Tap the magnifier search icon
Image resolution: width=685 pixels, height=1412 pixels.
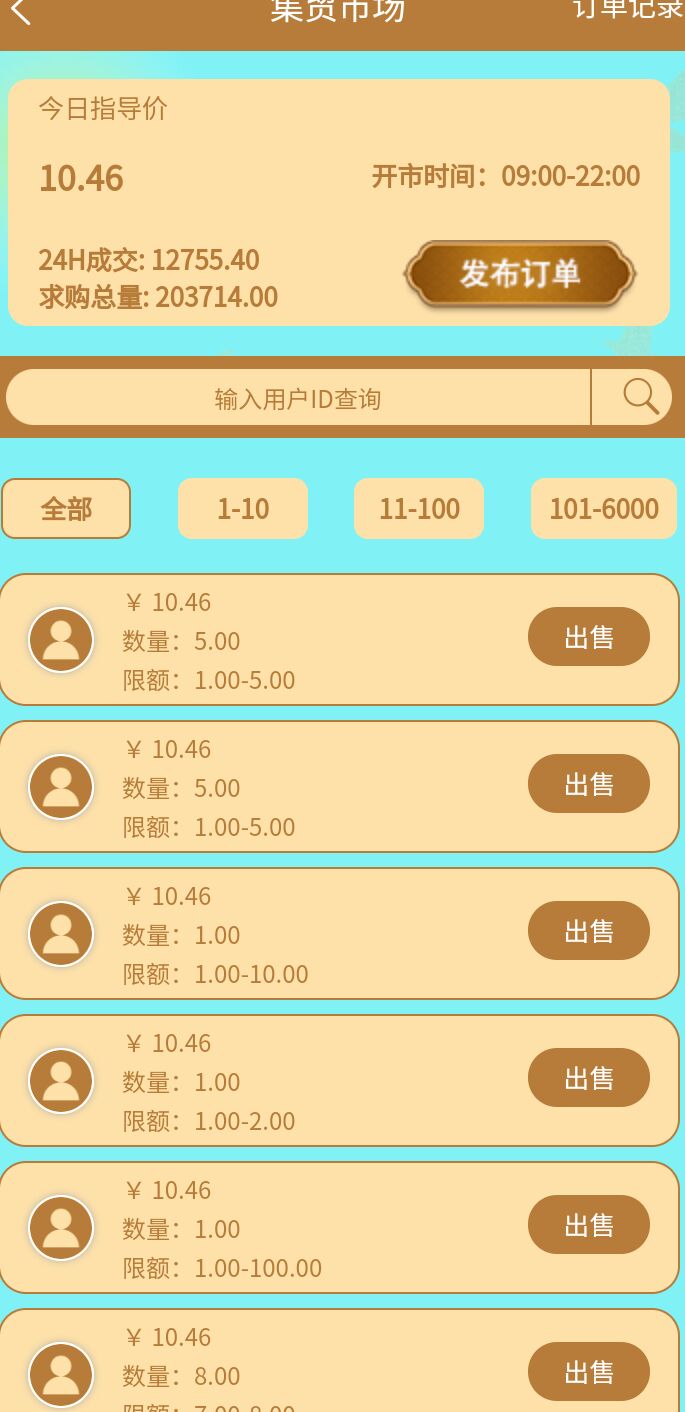(x=640, y=397)
